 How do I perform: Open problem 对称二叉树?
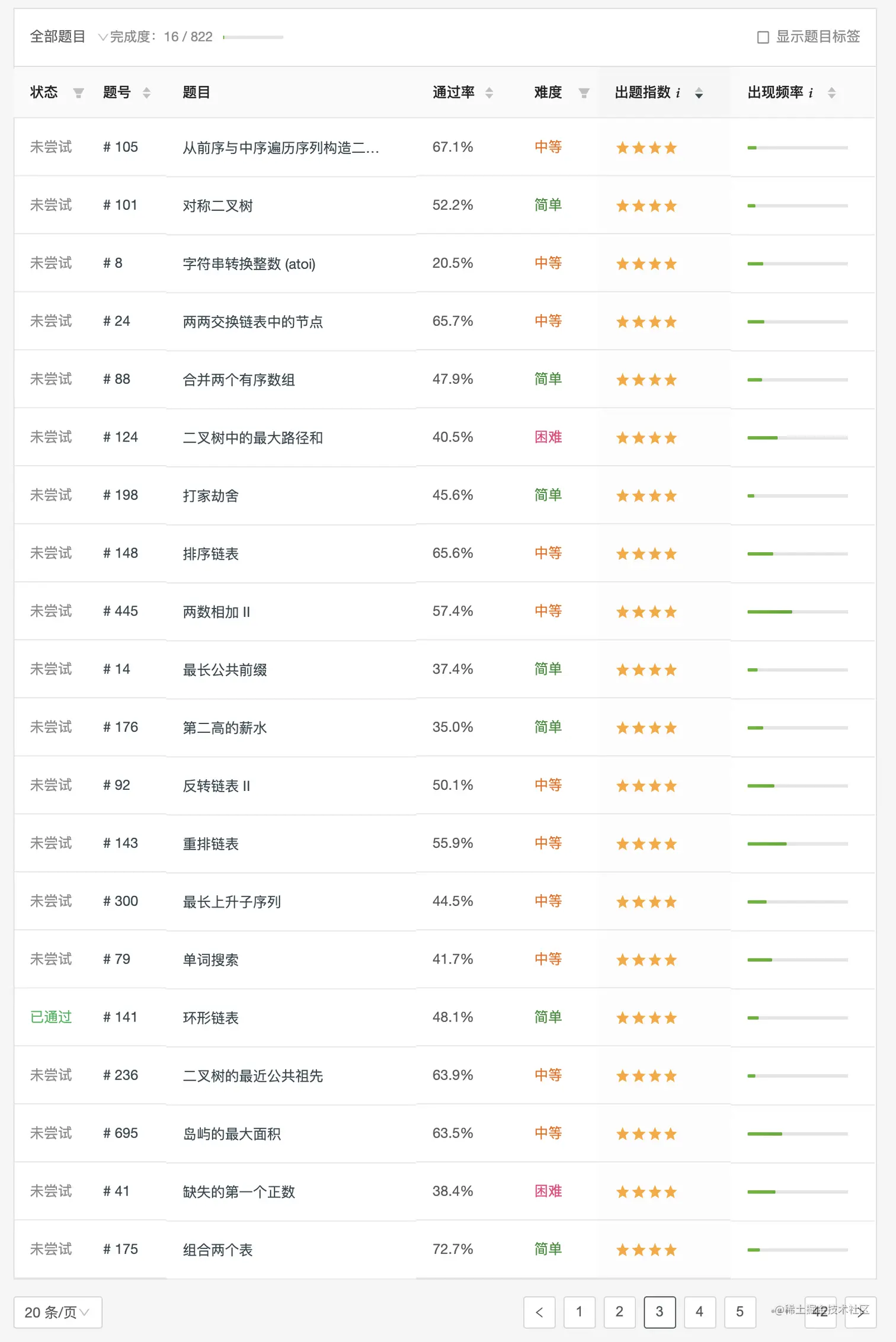click(217, 206)
